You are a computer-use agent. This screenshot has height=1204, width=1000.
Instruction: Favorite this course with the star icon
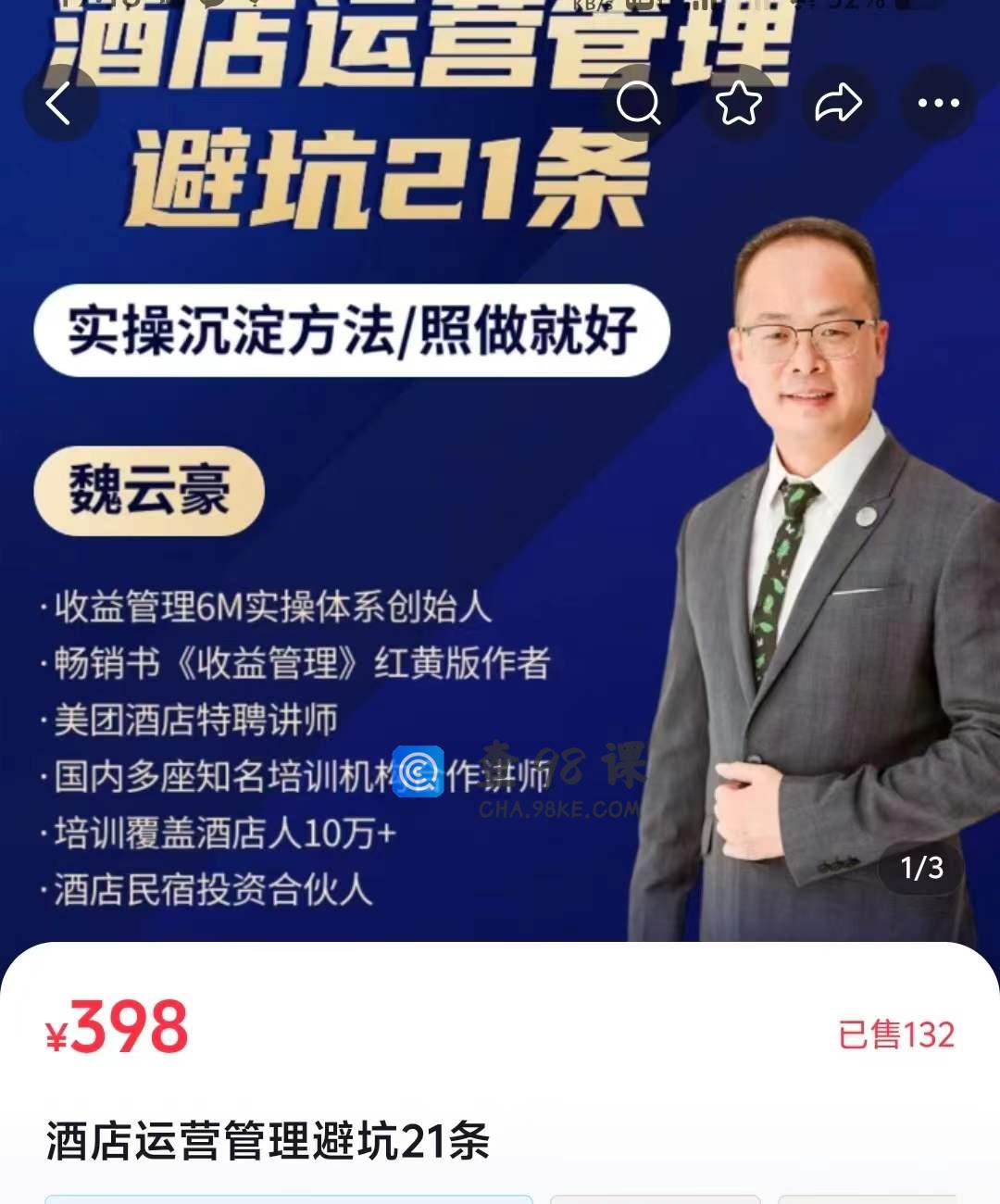click(739, 103)
